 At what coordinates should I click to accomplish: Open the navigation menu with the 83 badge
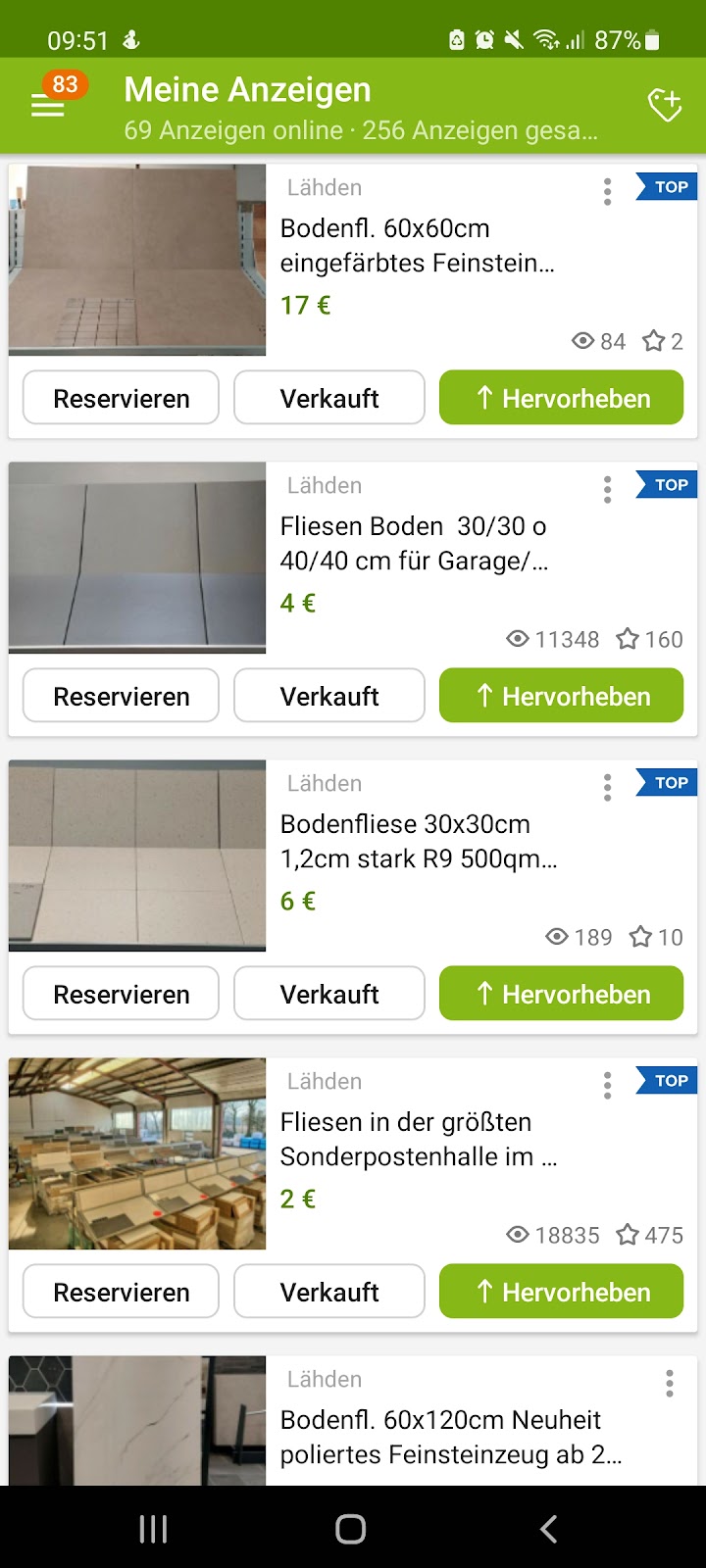coord(47,105)
